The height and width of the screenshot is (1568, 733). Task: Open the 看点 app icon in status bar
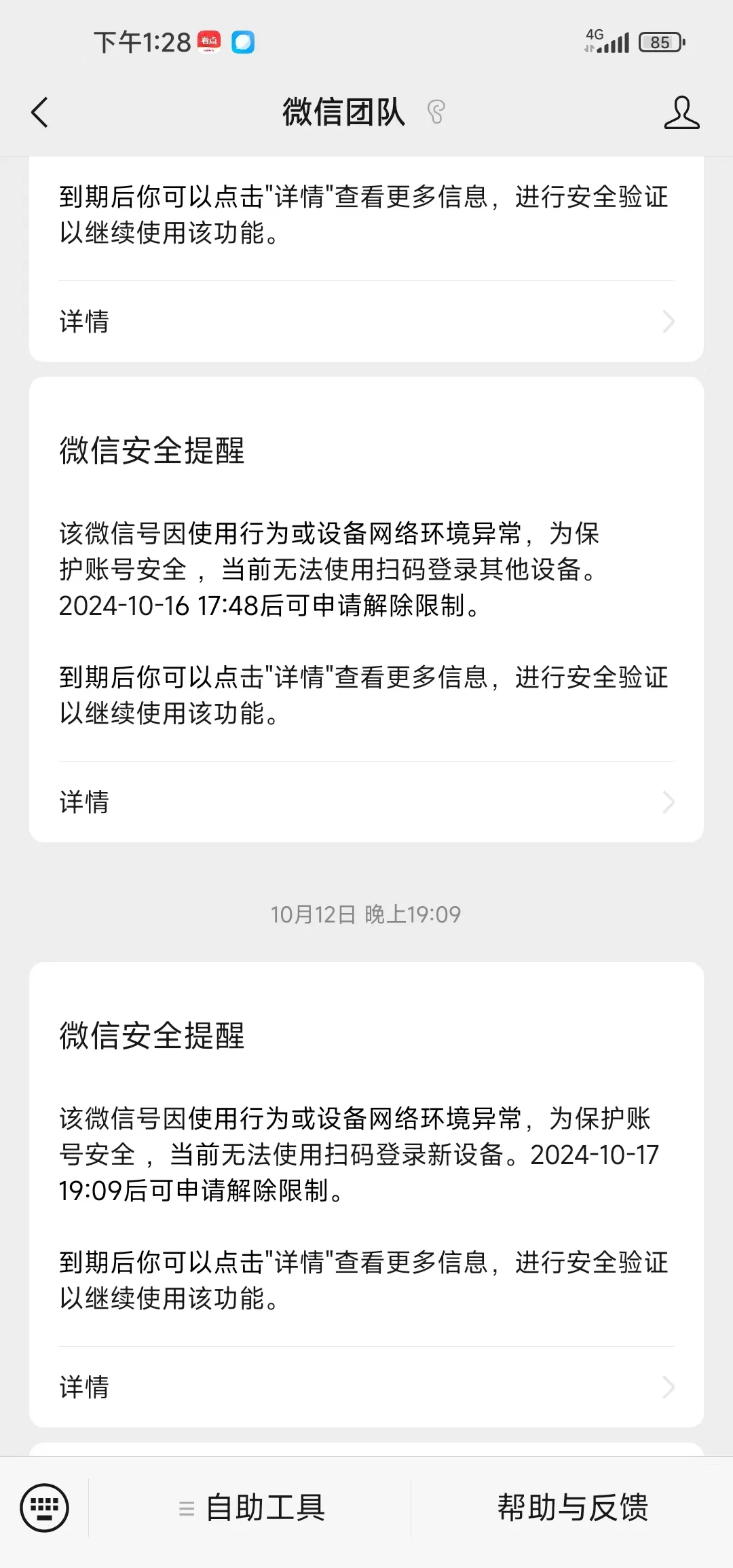[x=210, y=42]
